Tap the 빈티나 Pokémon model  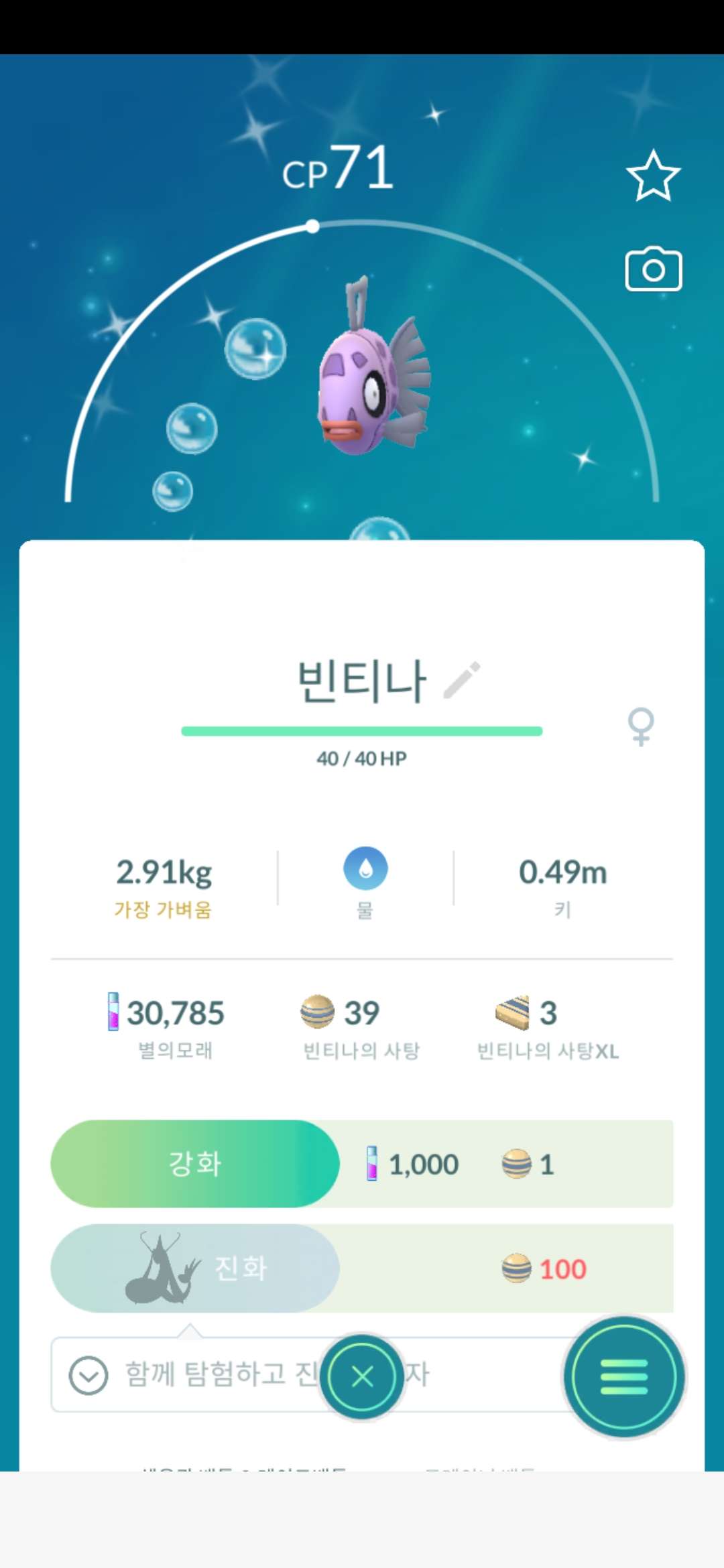pyautogui.click(x=373, y=382)
